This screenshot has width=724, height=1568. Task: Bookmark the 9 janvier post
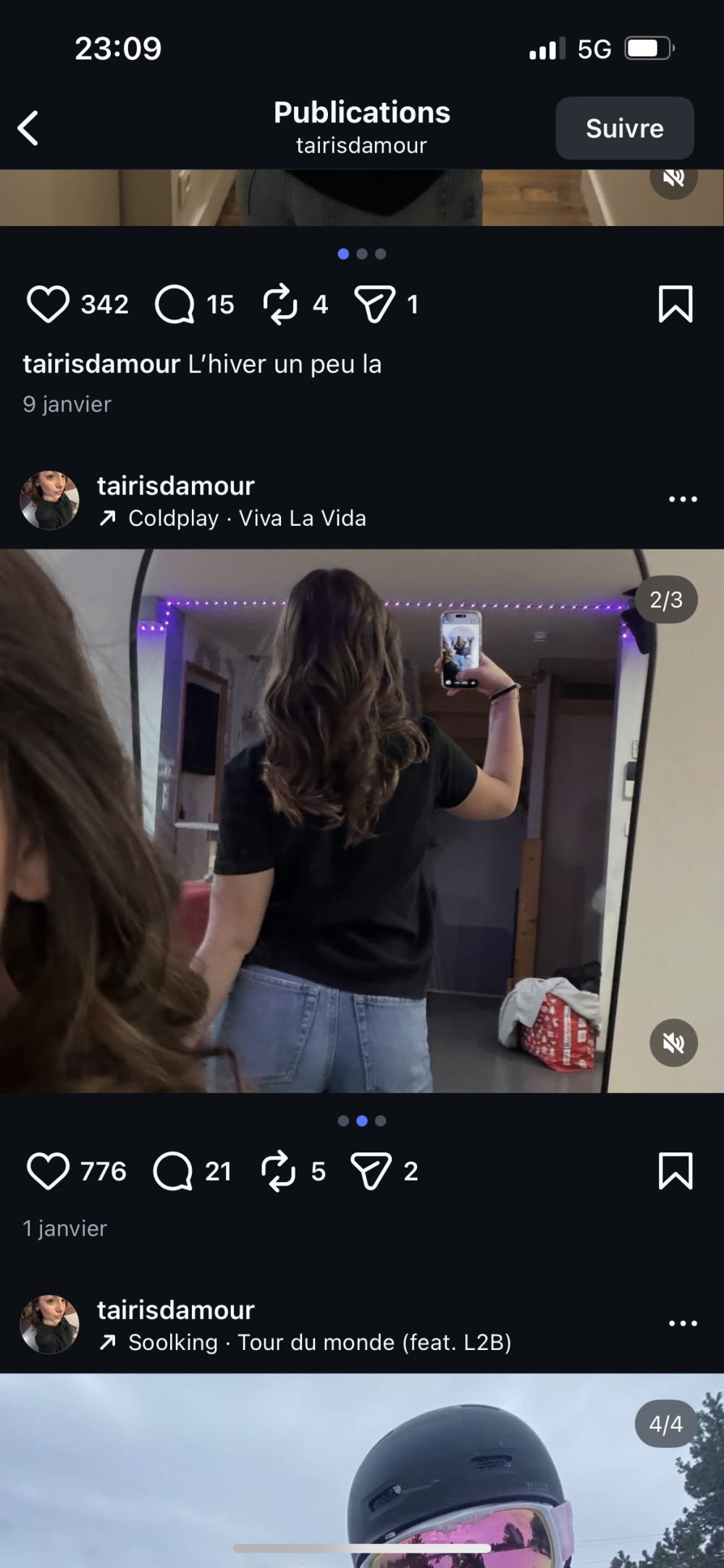675,304
